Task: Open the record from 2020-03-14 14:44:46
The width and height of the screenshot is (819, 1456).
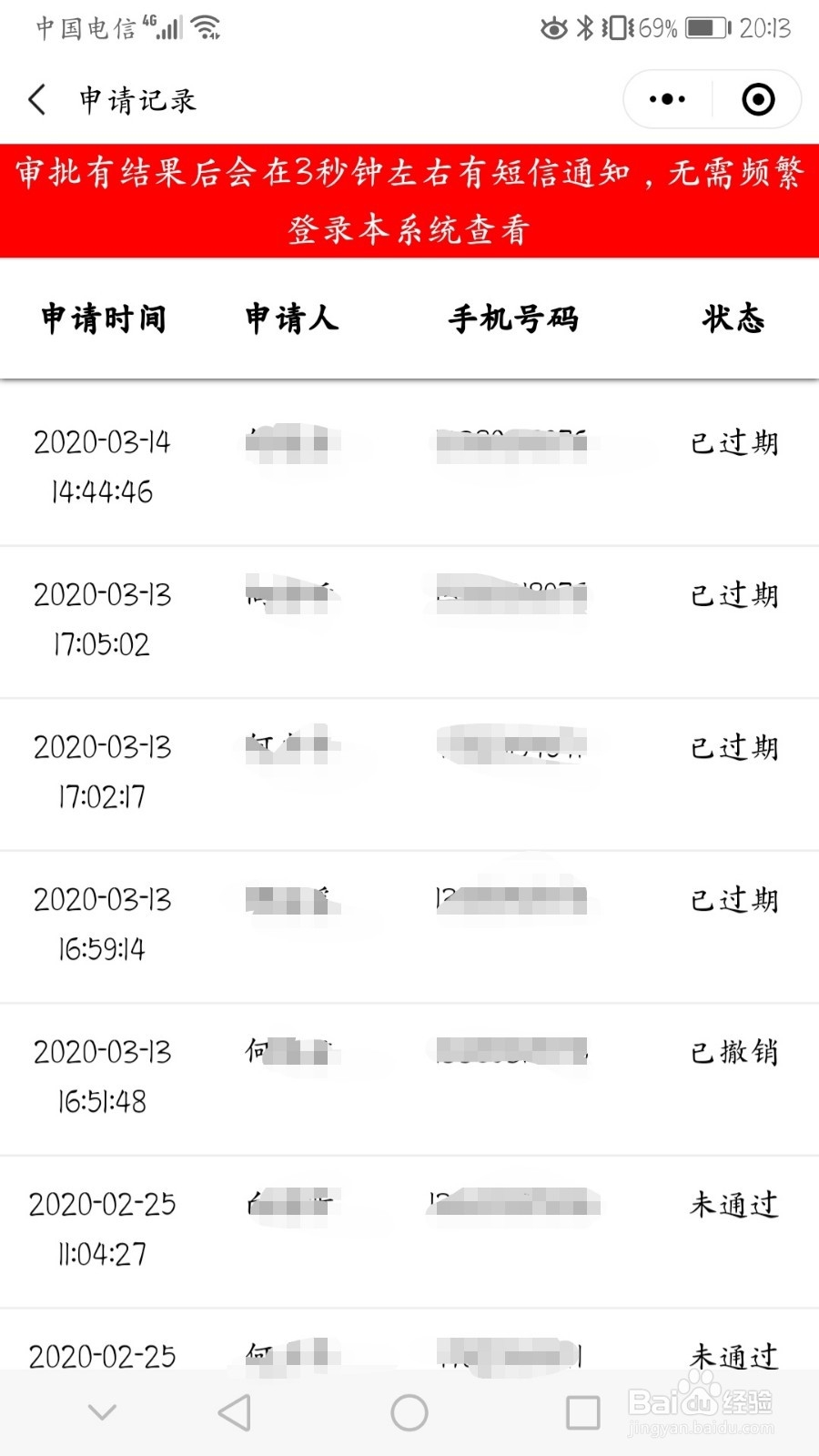Action: coord(409,466)
